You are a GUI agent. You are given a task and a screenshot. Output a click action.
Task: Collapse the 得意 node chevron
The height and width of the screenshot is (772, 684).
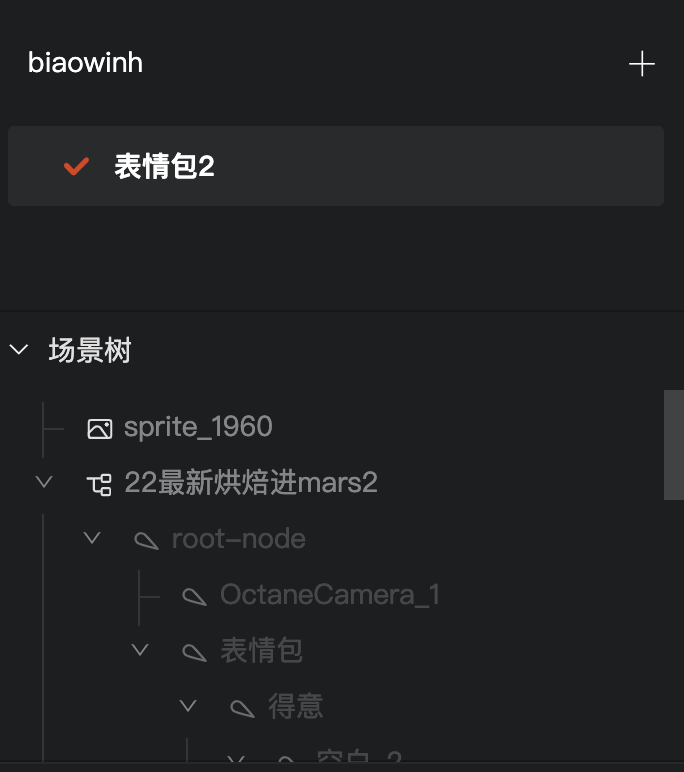(x=188, y=706)
